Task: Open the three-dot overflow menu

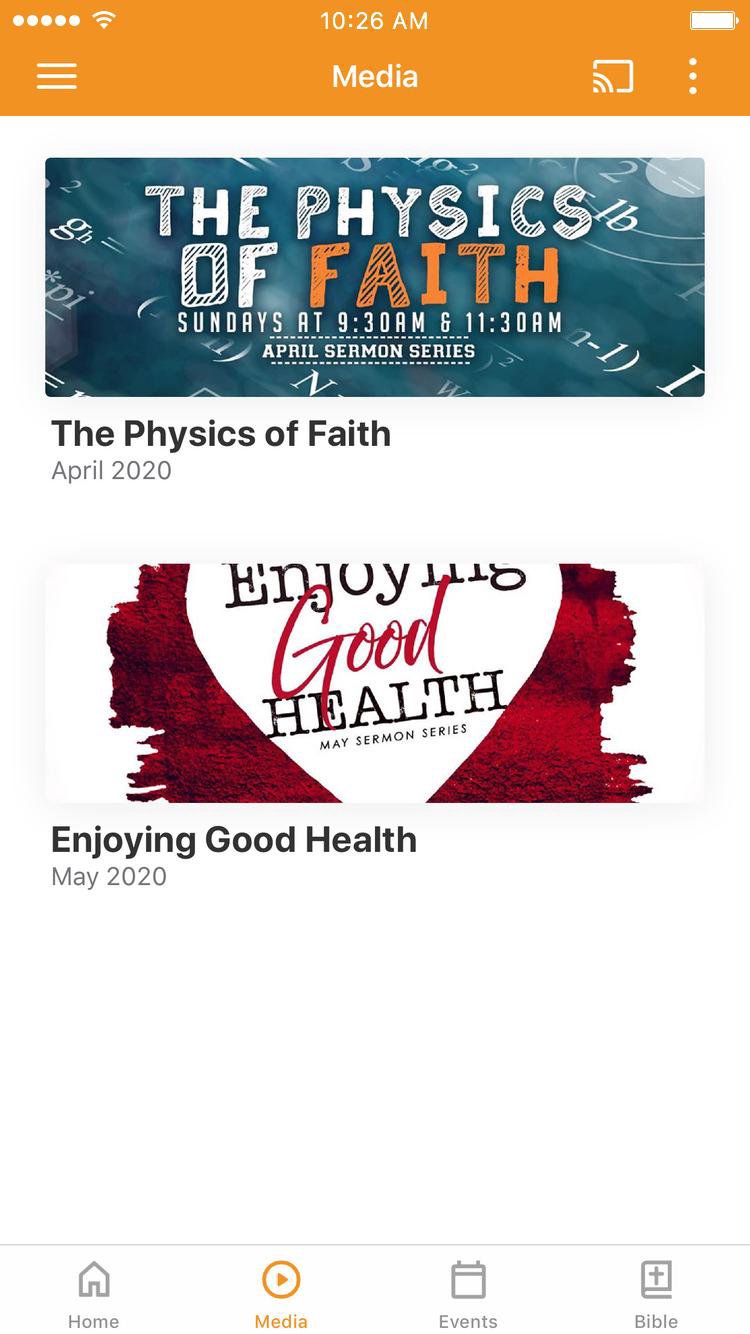Action: [693, 77]
